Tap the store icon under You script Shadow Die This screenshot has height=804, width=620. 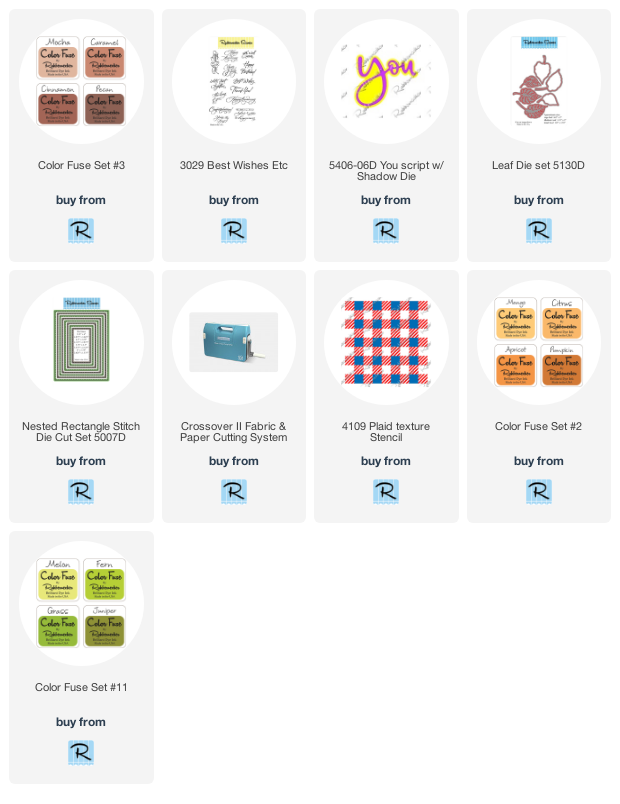(386, 231)
